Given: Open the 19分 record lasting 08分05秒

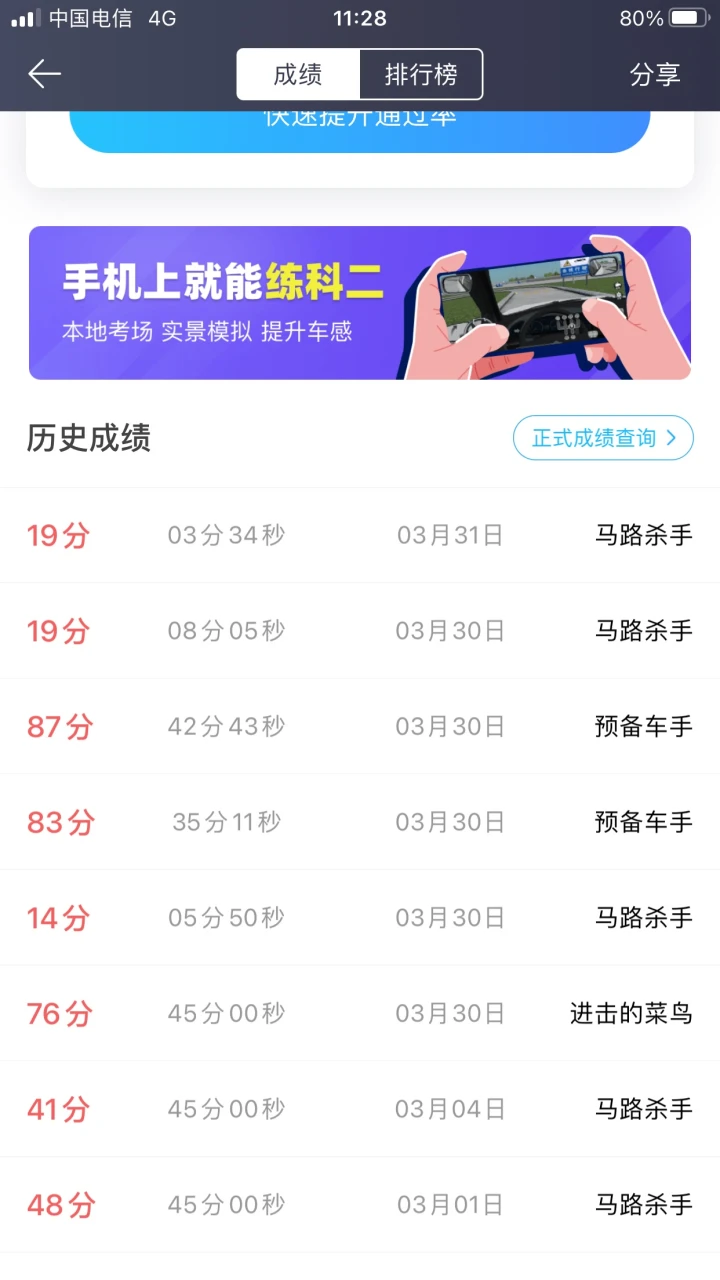Looking at the screenshot, I should point(360,631).
